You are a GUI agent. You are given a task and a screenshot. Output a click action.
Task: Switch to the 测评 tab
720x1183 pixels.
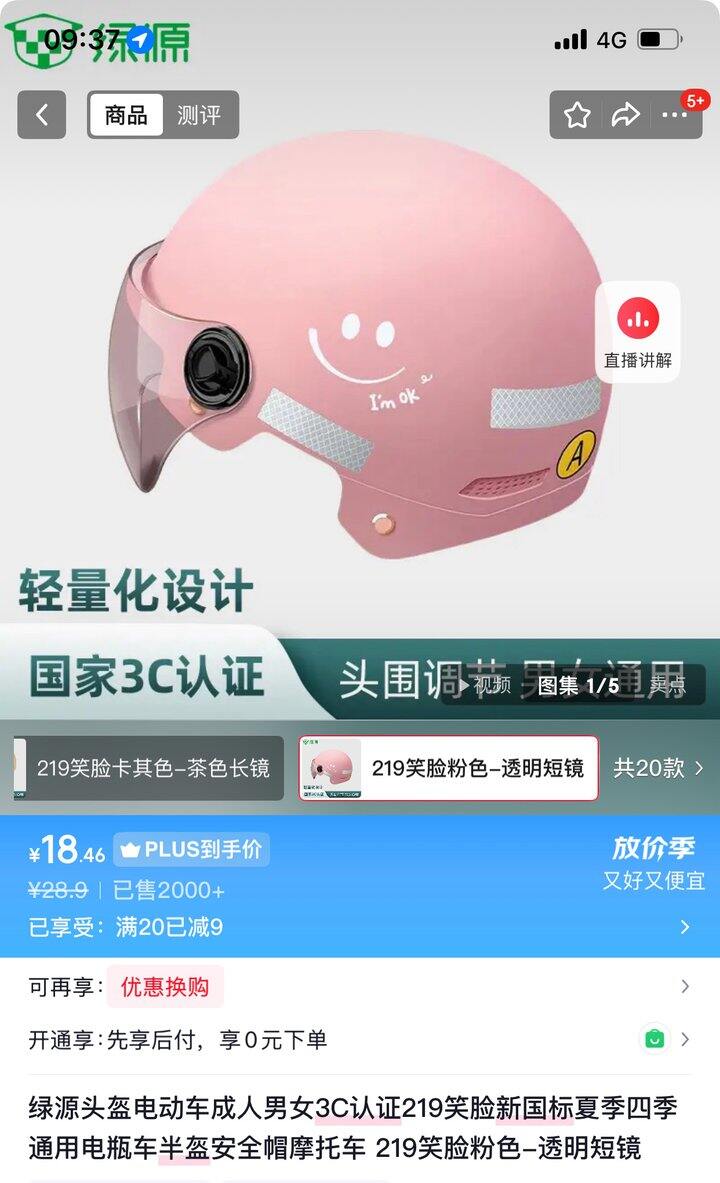click(x=198, y=115)
